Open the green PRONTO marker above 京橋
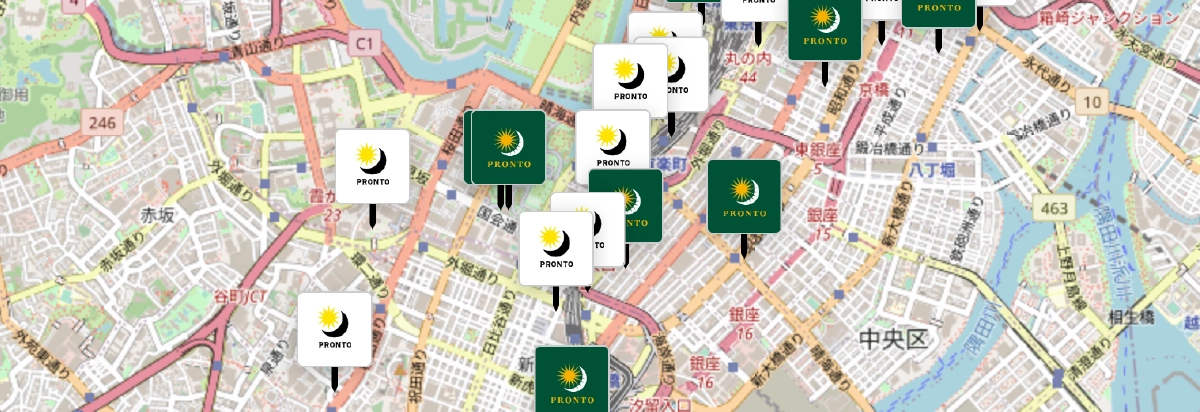This screenshot has width=1200, height=412. [824, 28]
